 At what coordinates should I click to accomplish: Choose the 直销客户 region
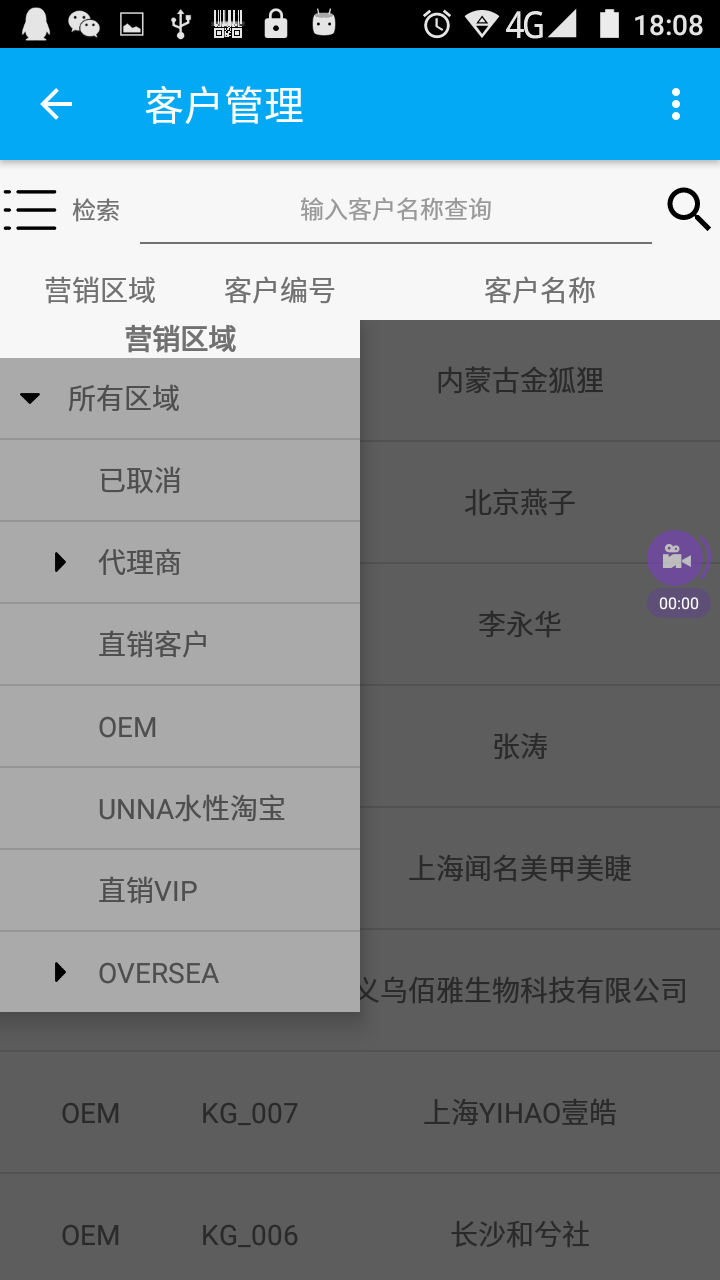(x=153, y=645)
